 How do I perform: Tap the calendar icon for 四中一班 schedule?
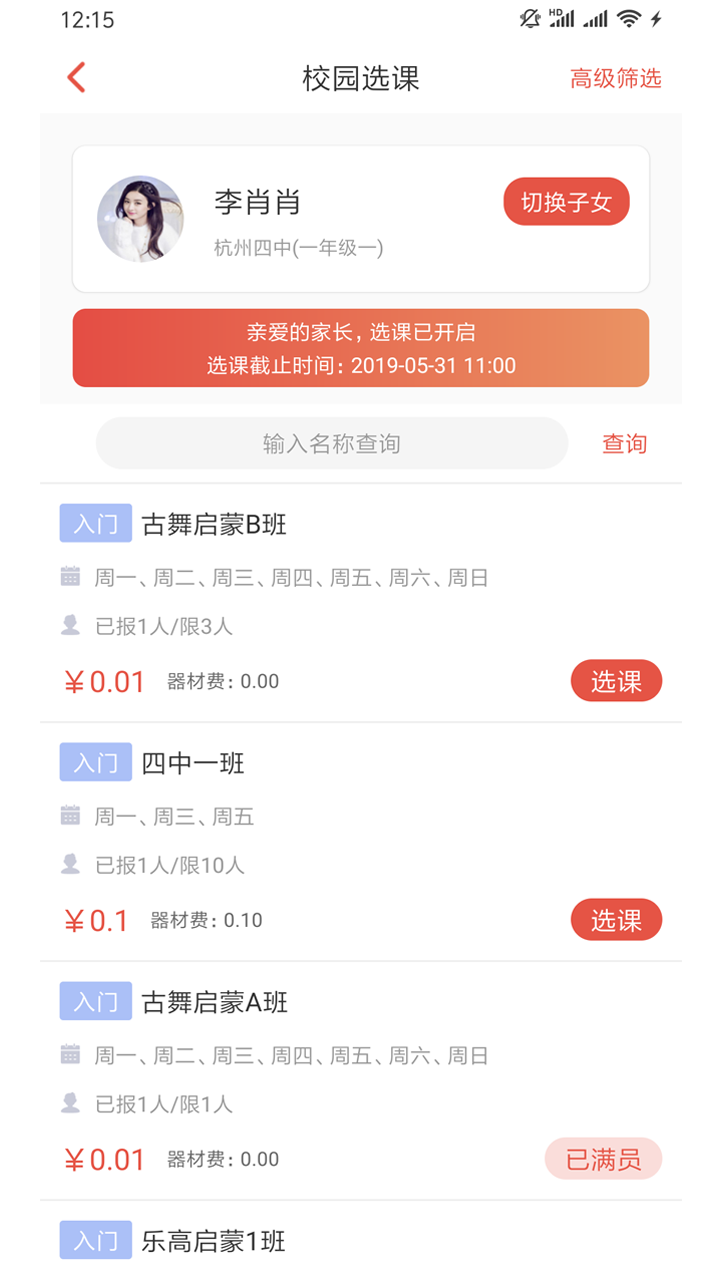69,816
